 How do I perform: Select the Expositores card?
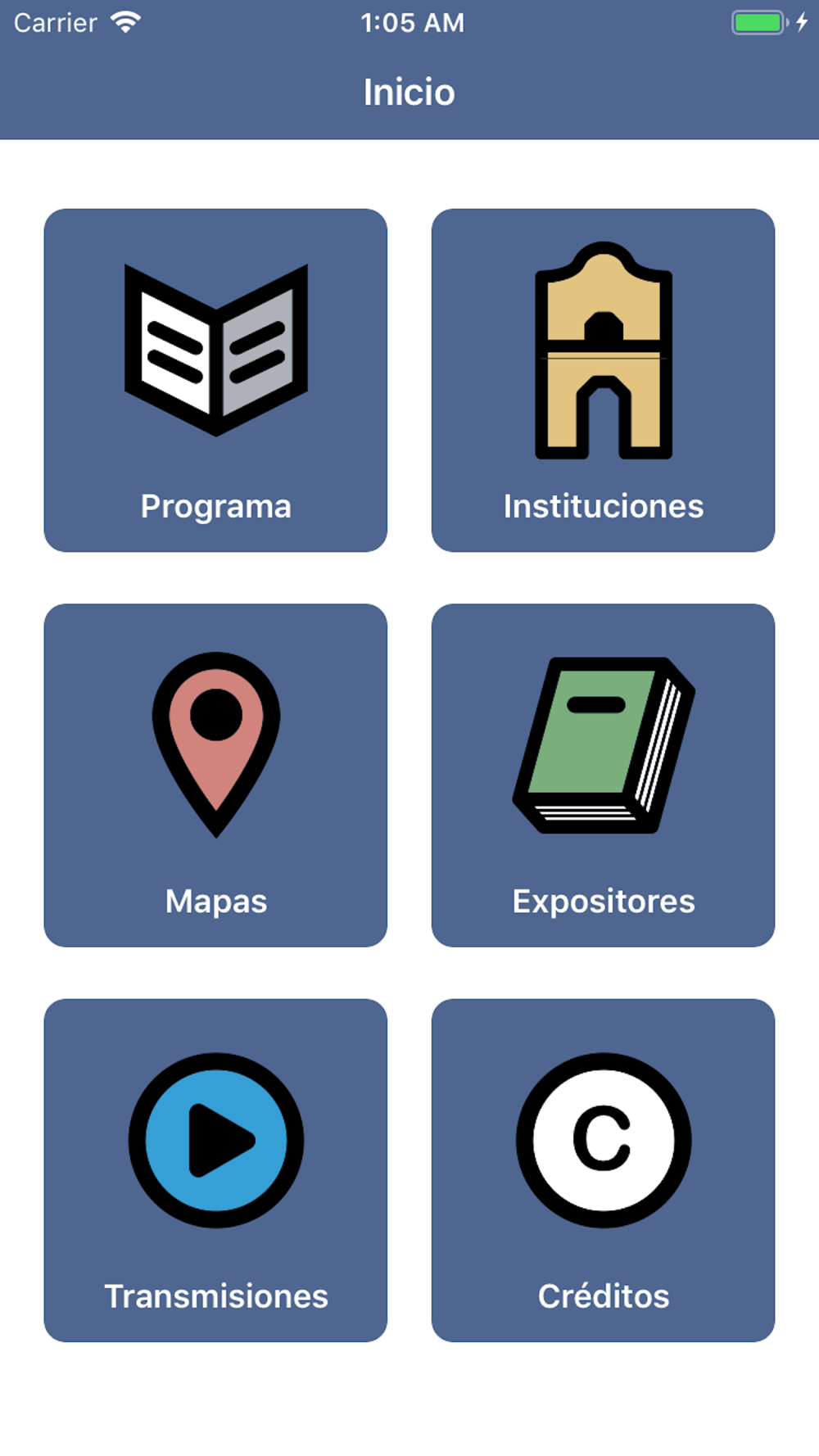(x=603, y=775)
